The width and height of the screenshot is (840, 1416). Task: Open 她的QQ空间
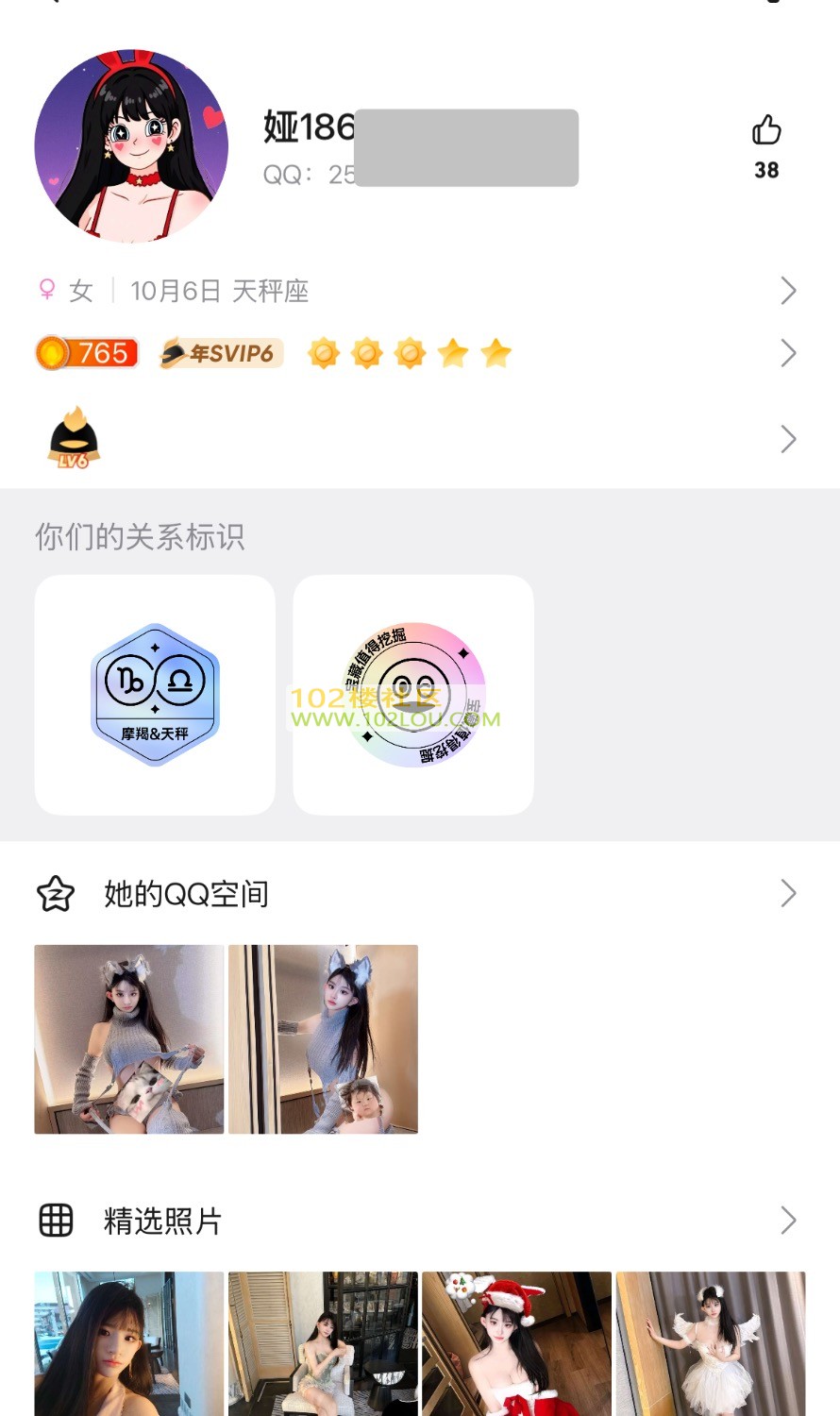pyautogui.click(x=415, y=893)
